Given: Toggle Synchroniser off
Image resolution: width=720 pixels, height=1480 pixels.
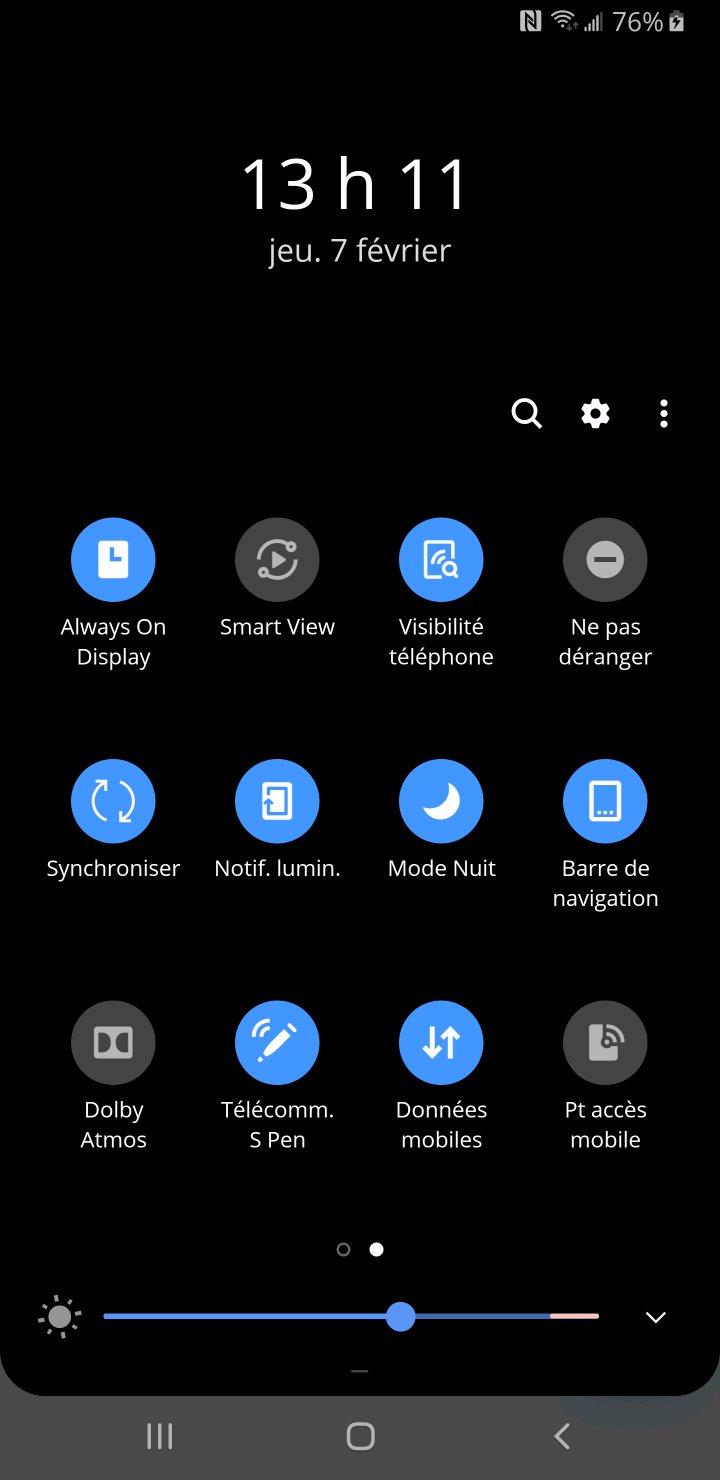Looking at the screenshot, I should pyautogui.click(x=113, y=801).
